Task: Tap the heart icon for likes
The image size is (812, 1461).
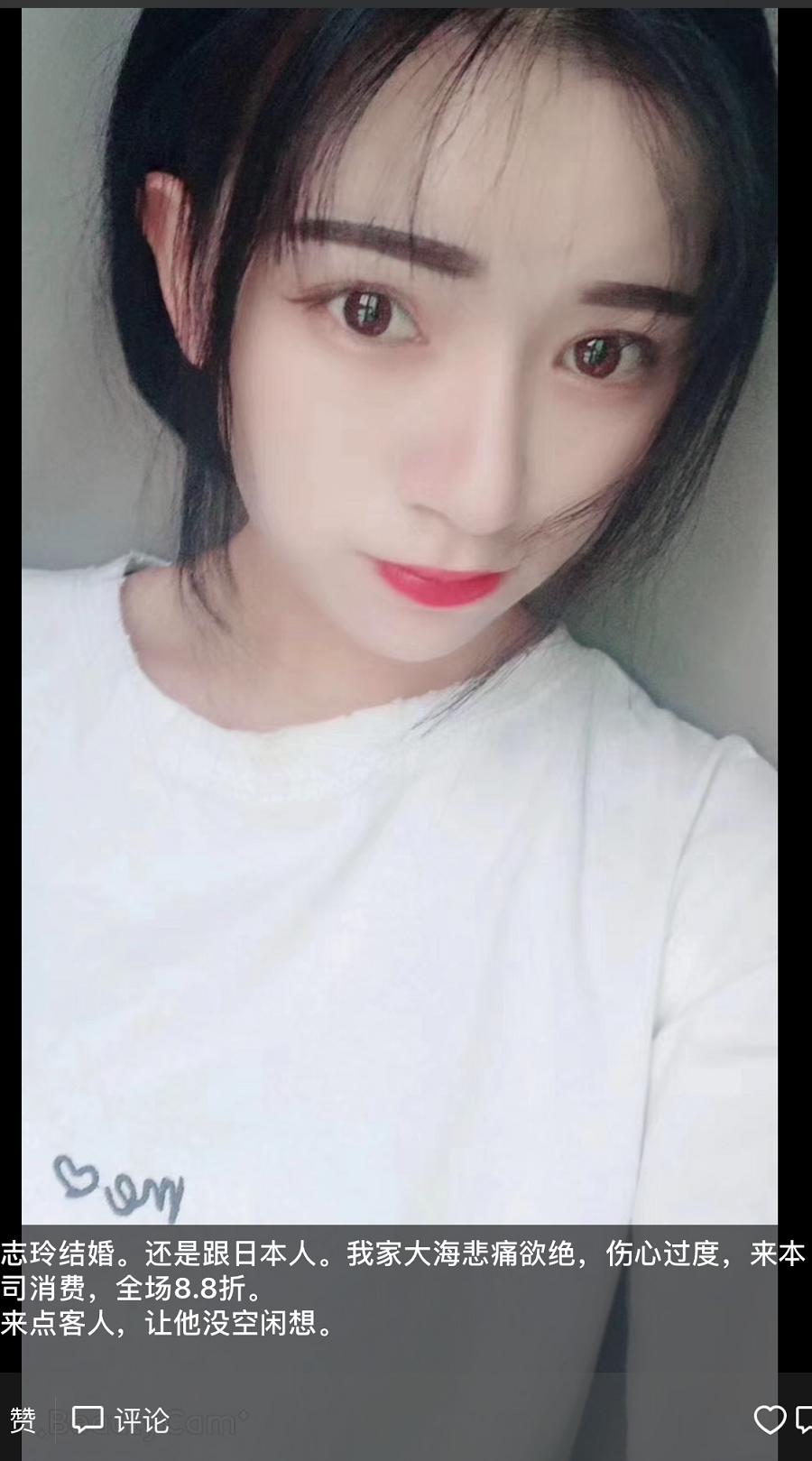Action: (769, 1420)
